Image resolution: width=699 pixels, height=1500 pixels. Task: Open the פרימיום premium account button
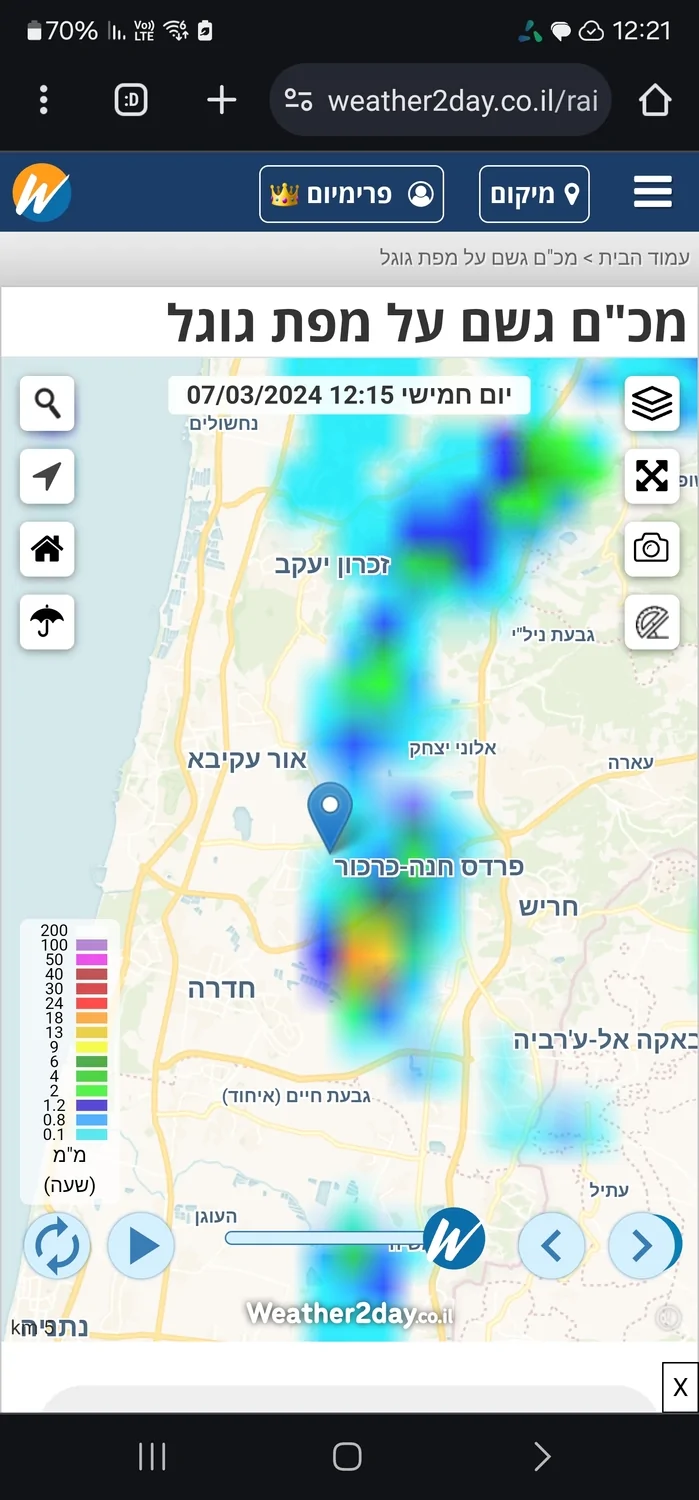click(351, 193)
